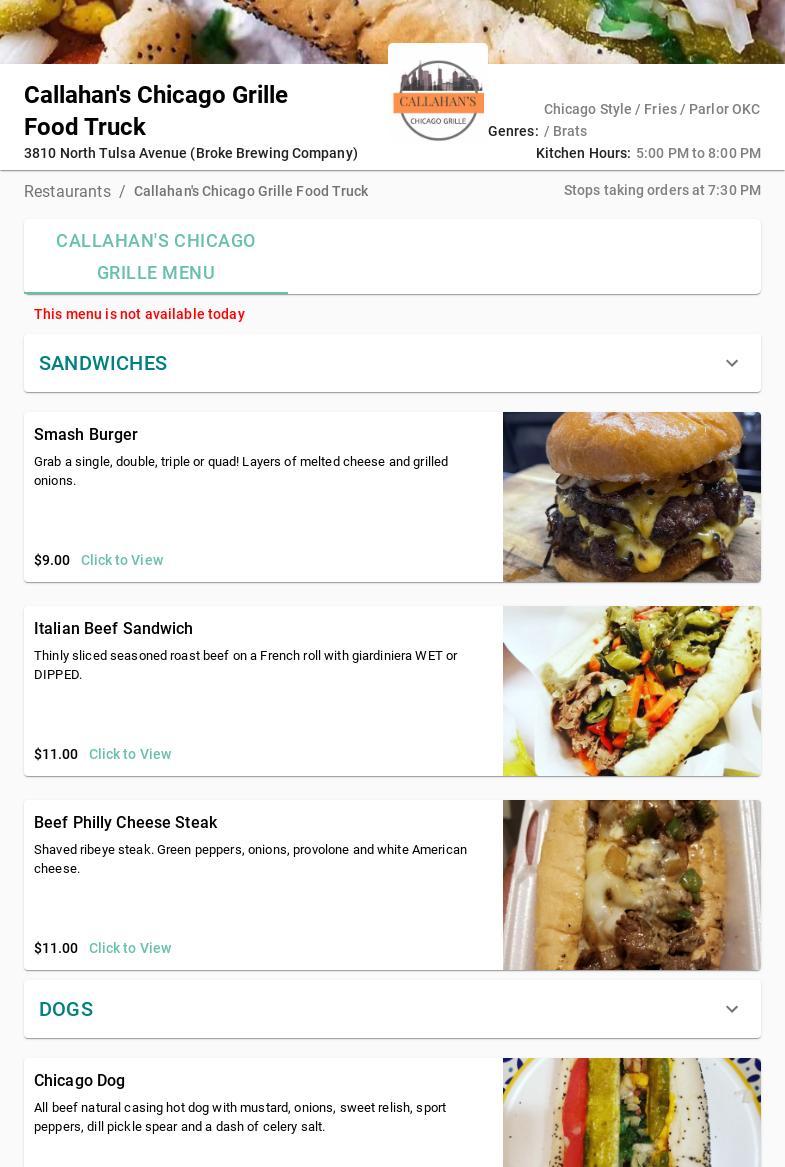Click to View Italian Beef Sandwich
The height and width of the screenshot is (1167, 785).
tap(130, 754)
